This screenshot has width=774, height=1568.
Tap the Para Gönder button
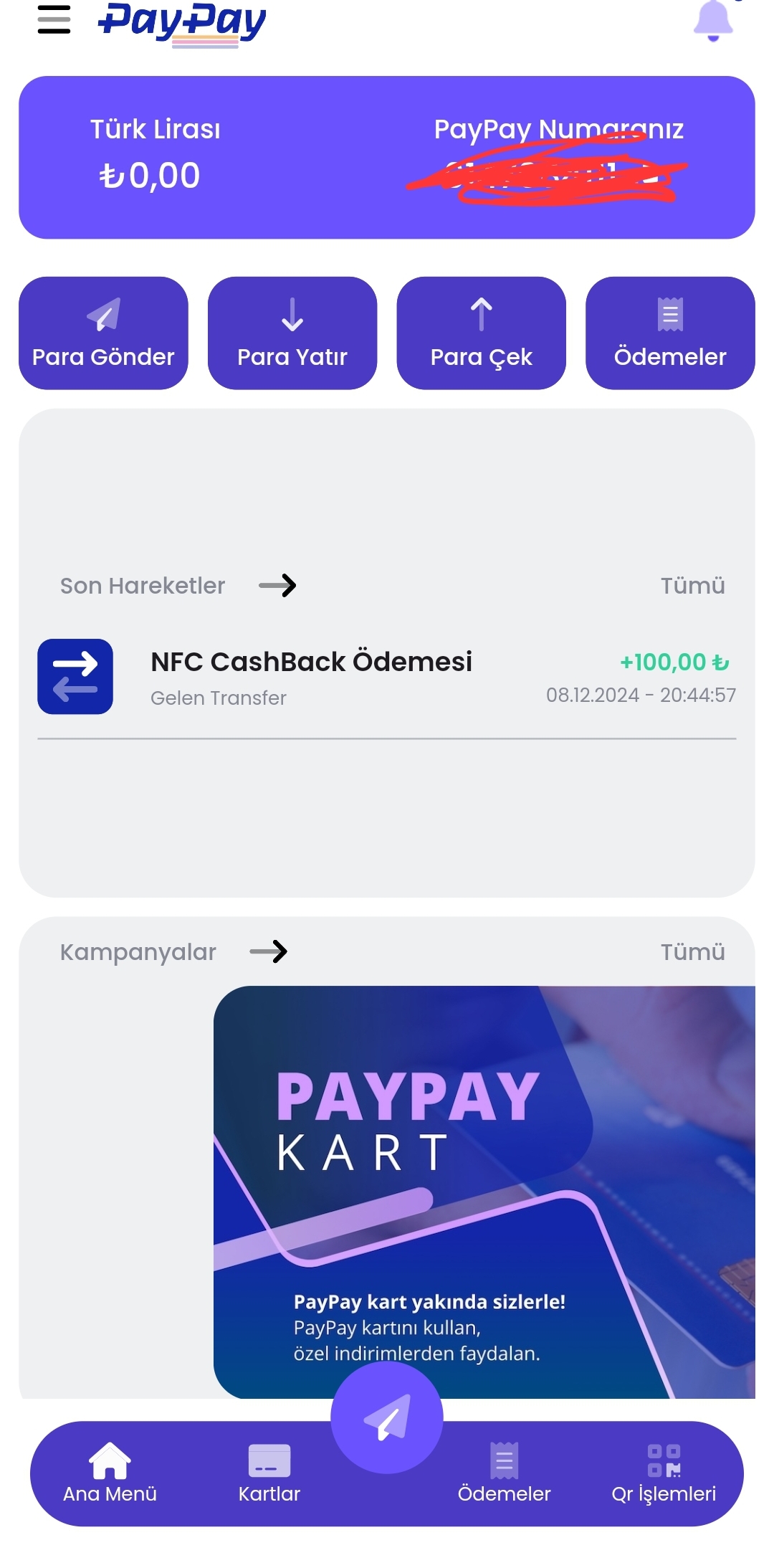click(103, 333)
